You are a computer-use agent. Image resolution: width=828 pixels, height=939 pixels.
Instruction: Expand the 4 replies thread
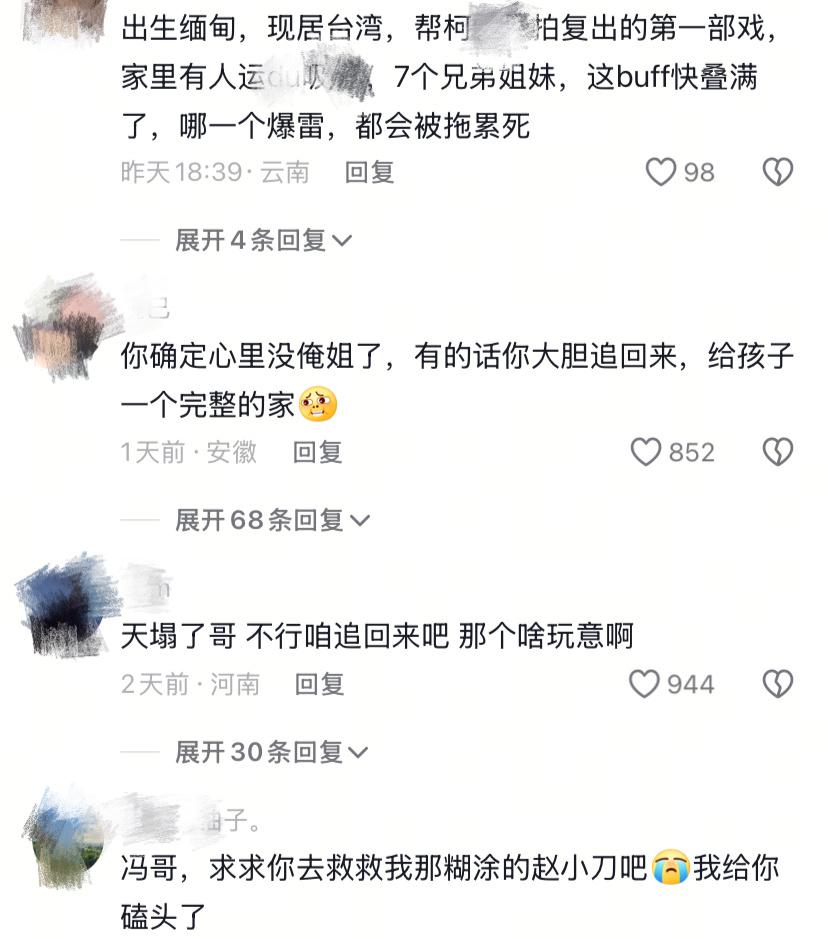pyautogui.click(x=263, y=240)
